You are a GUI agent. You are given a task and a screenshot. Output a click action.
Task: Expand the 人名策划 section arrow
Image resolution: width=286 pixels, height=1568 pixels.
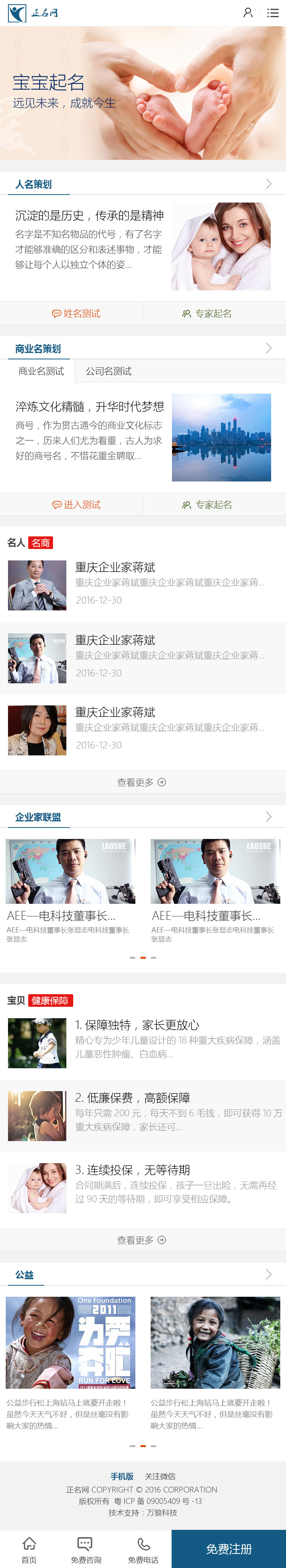[x=268, y=184]
